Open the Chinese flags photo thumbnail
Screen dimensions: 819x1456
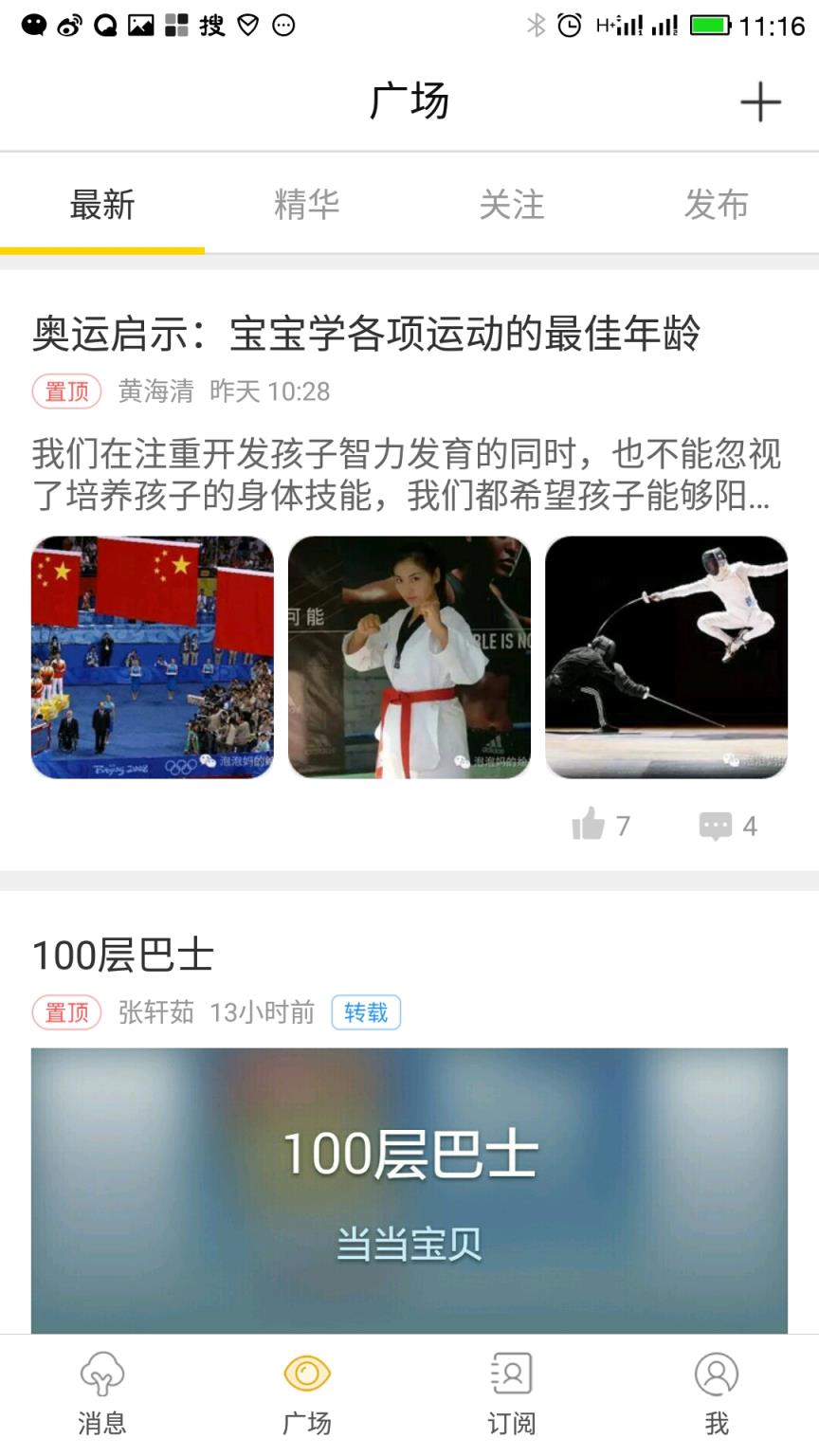point(153,657)
